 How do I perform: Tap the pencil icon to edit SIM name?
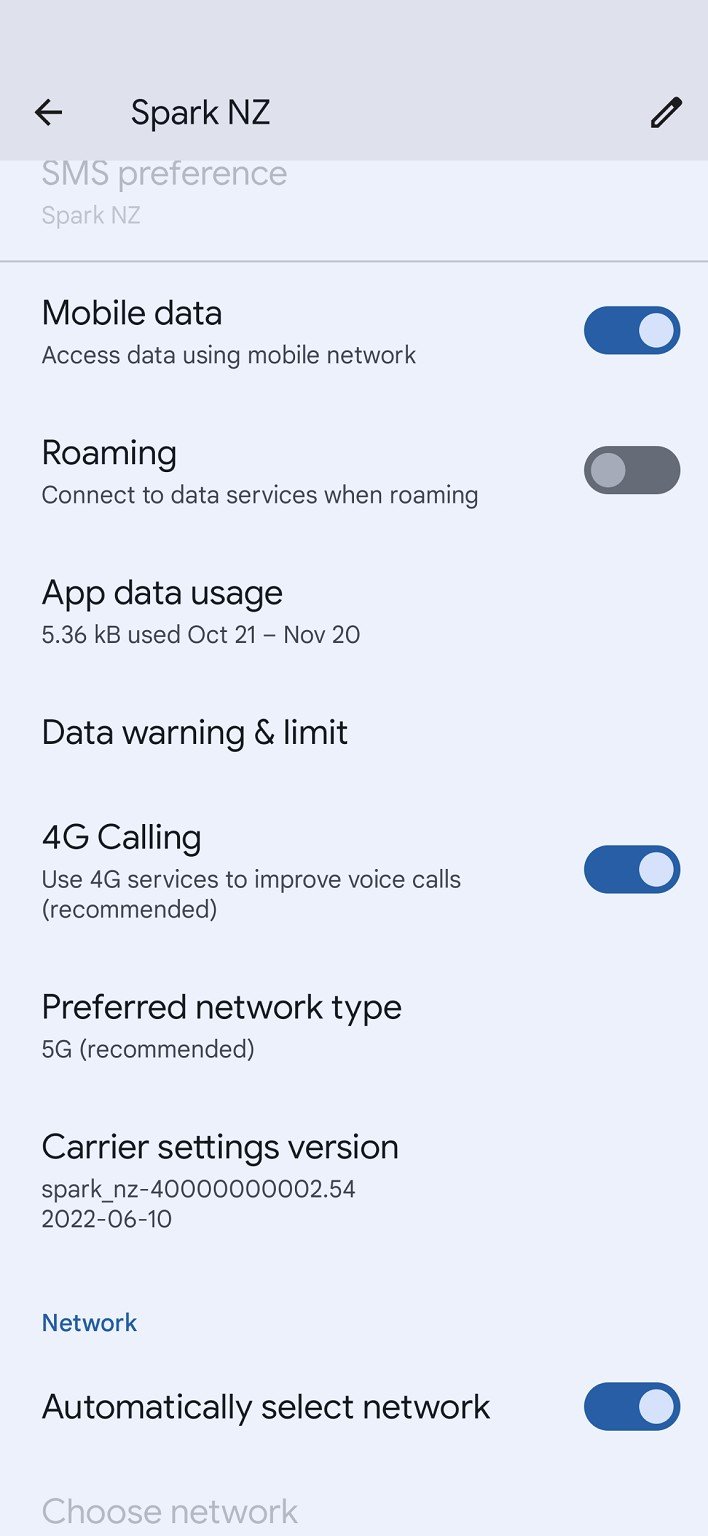point(666,113)
